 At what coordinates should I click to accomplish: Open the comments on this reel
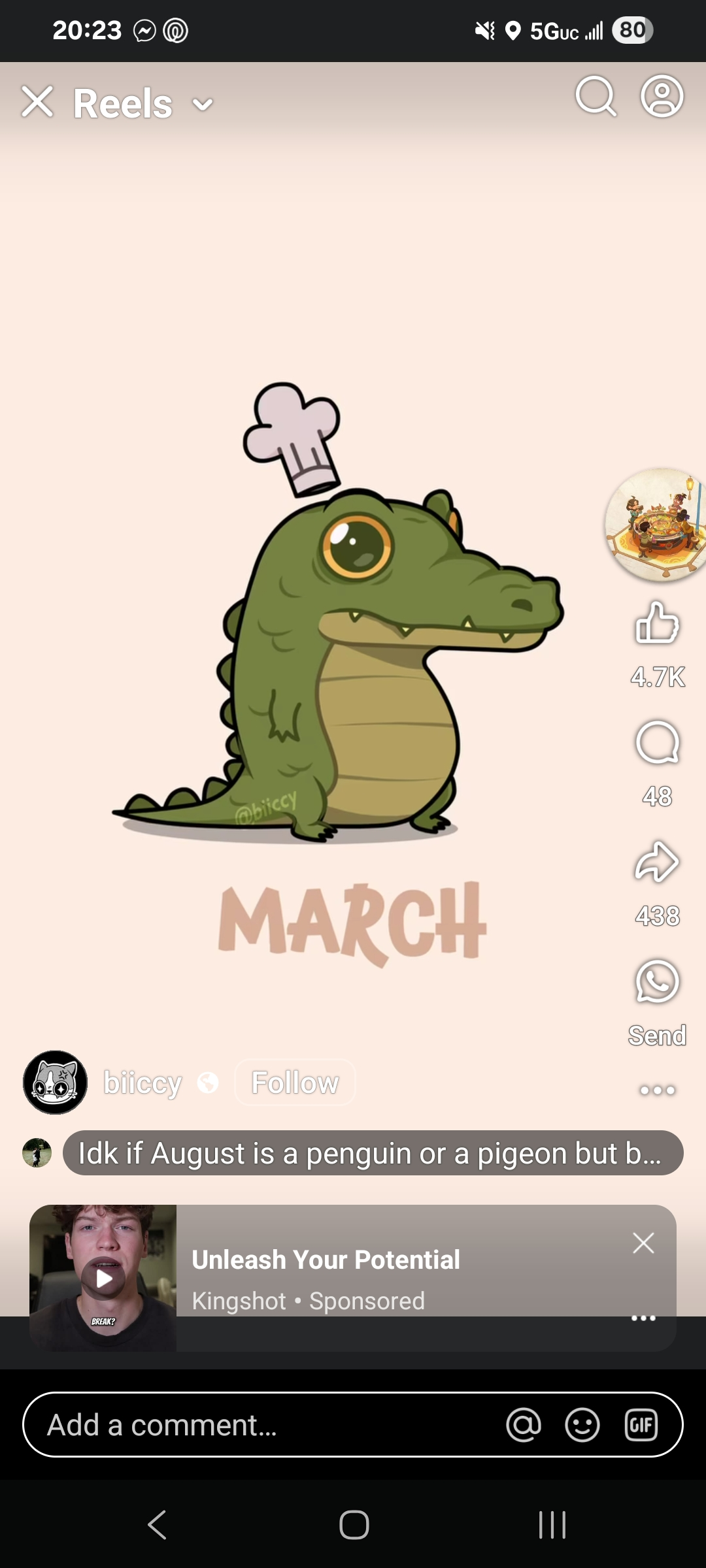657,743
